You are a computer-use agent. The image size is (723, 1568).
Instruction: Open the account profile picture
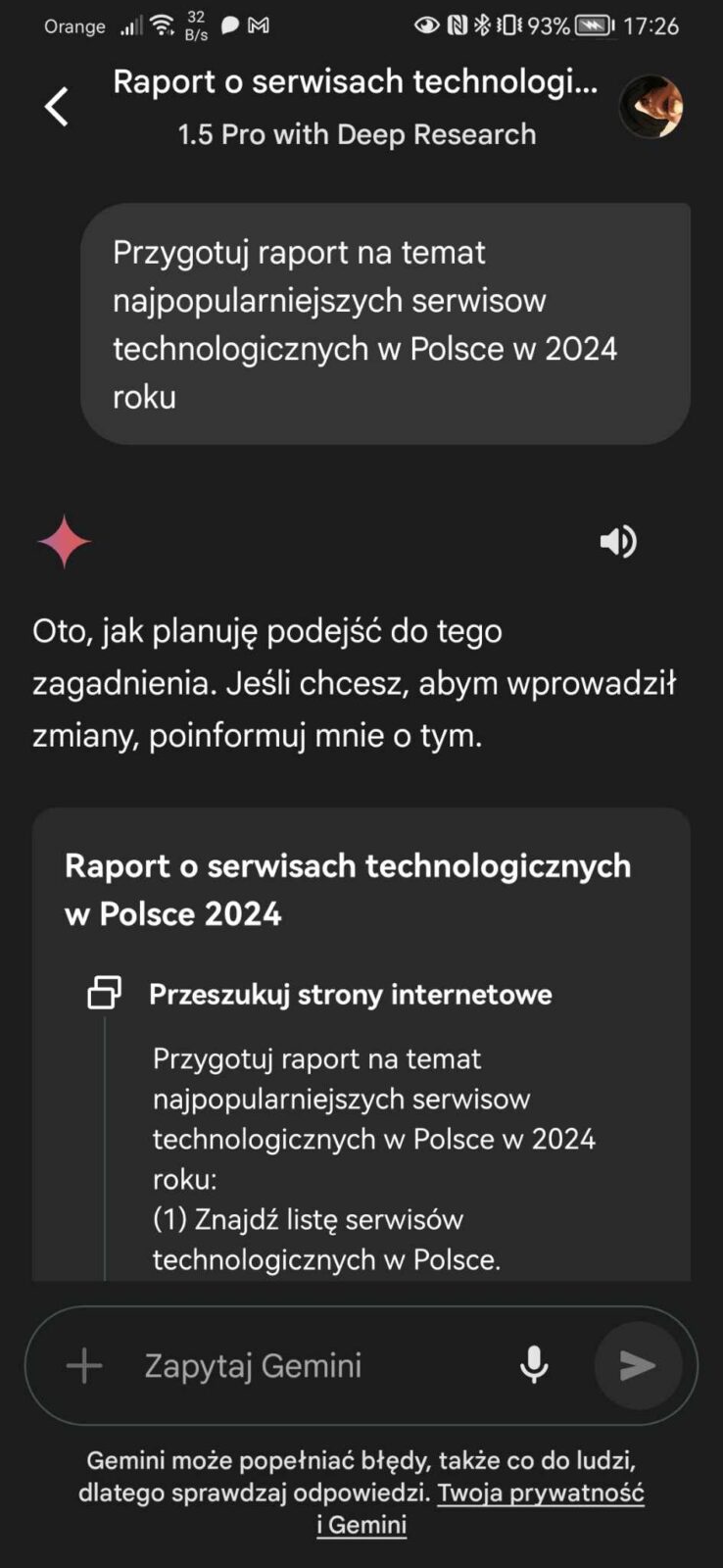tap(651, 107)
